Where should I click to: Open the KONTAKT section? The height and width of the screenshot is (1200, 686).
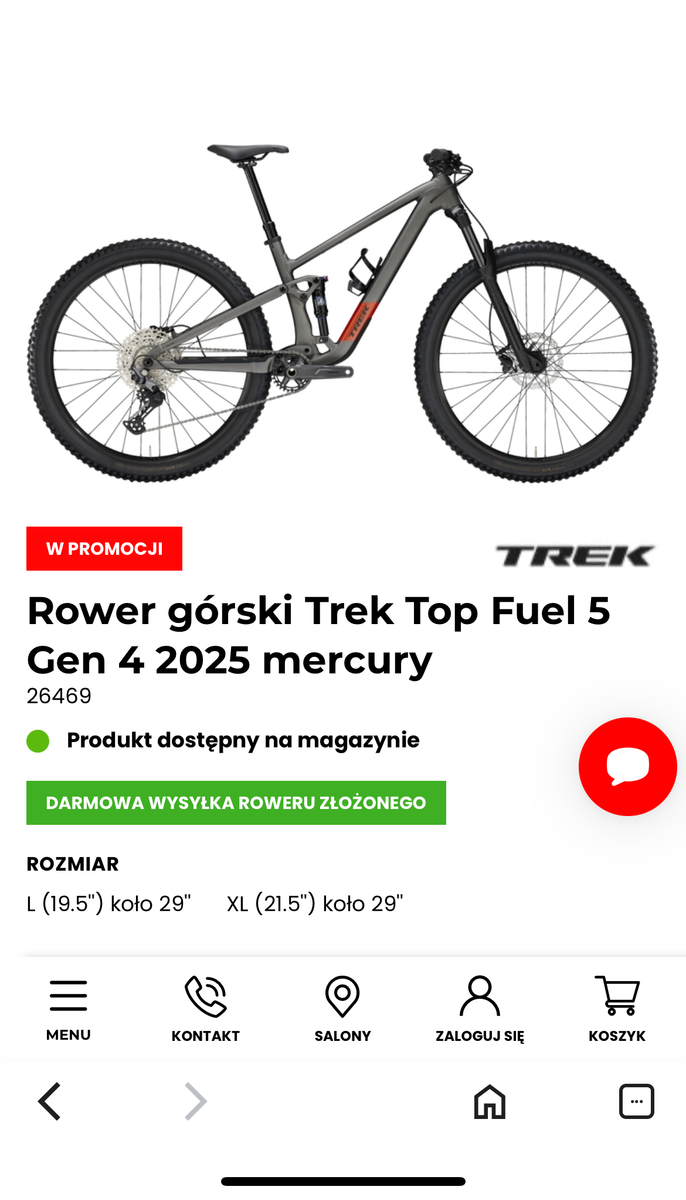click(205, 1009)
